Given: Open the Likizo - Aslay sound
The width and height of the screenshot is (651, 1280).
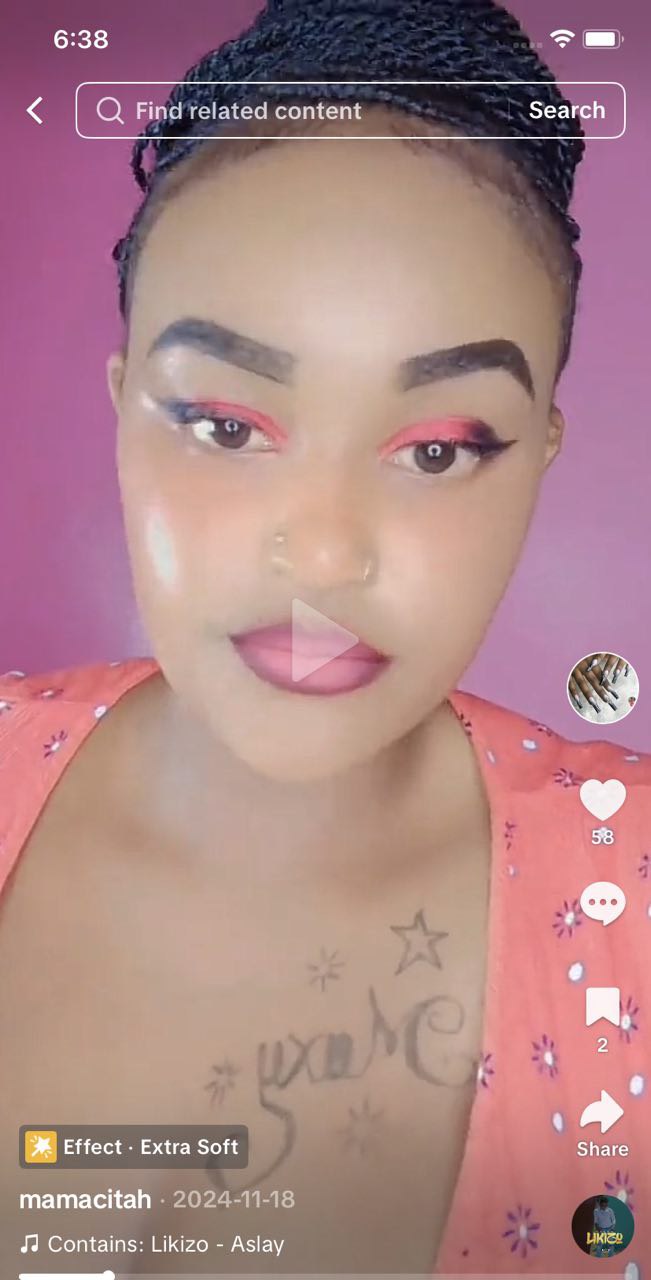Looking at the screenshot, I should click(165, 1244).
